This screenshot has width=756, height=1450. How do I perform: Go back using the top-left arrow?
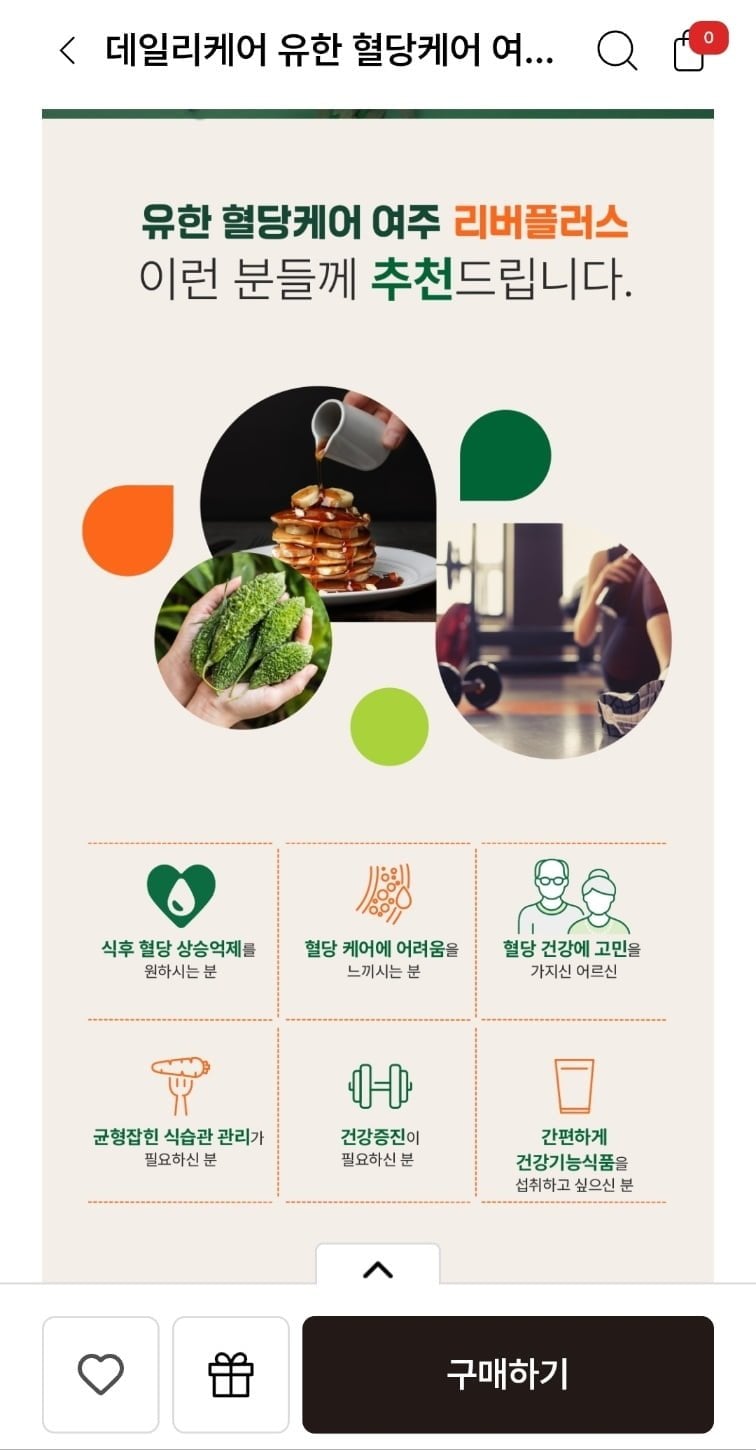coord(67,50)
